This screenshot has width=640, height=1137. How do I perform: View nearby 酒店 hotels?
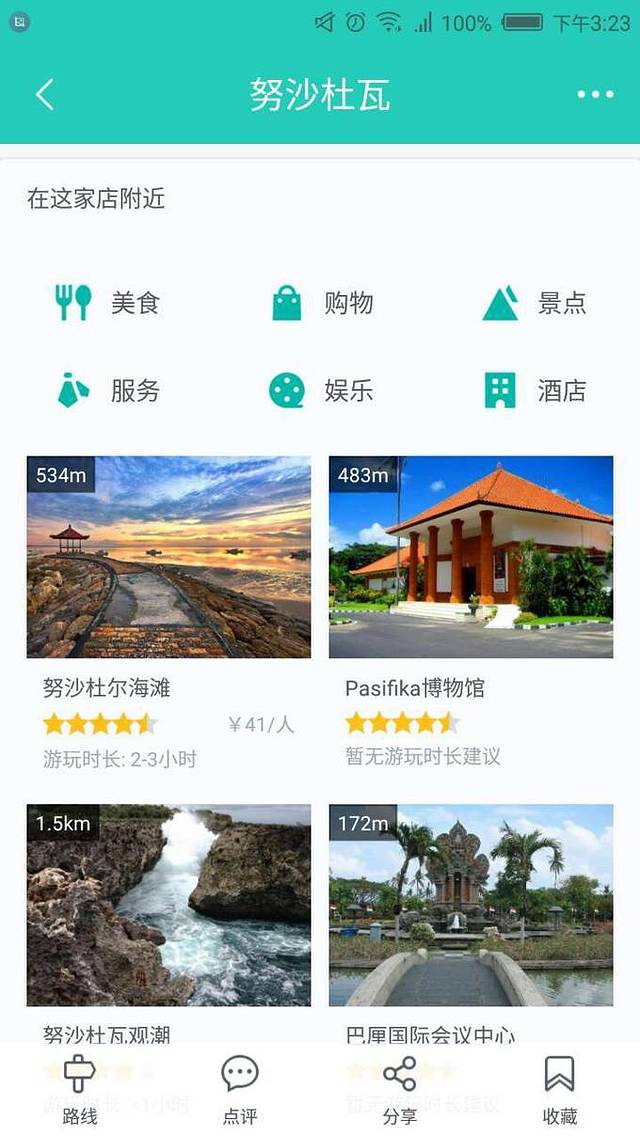534,390
